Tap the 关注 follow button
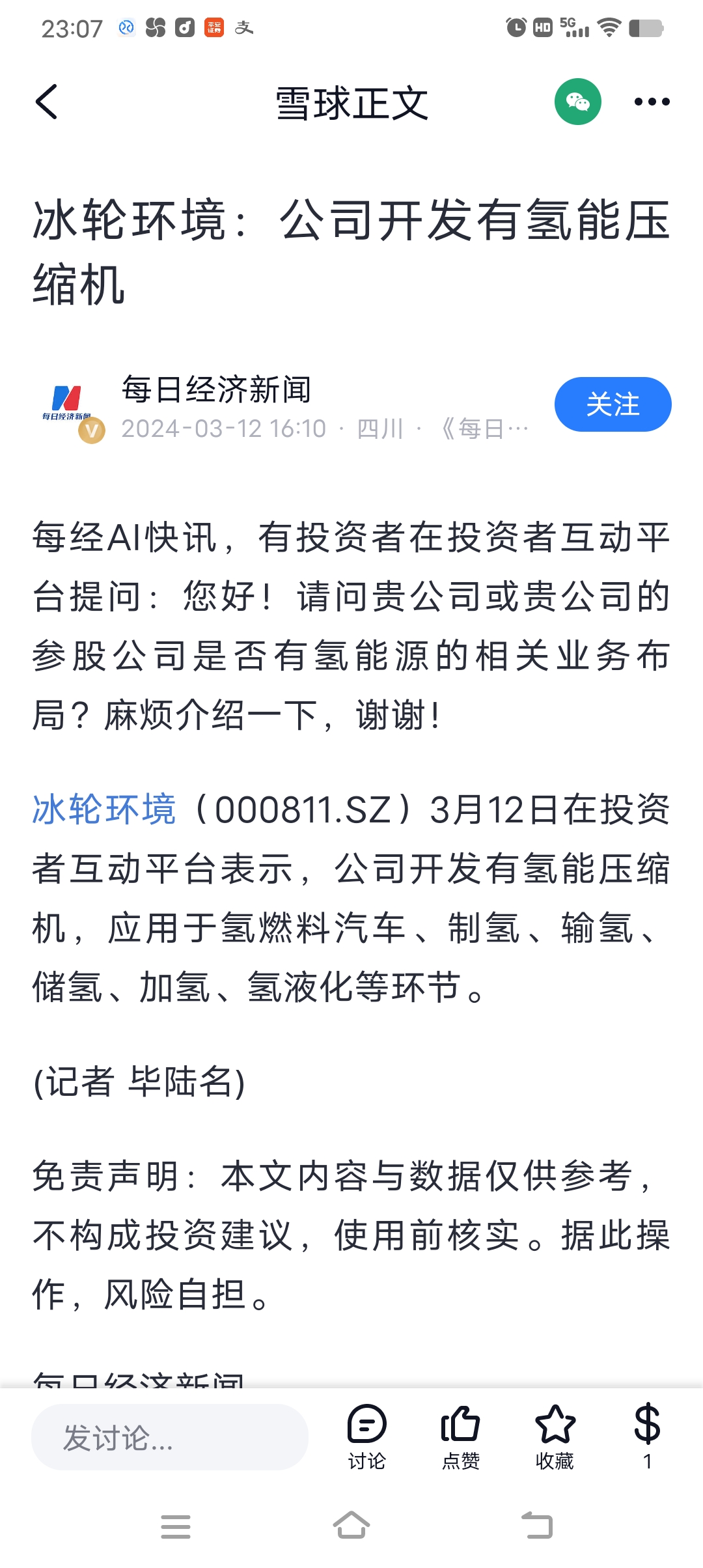 [x=613, y=404]
